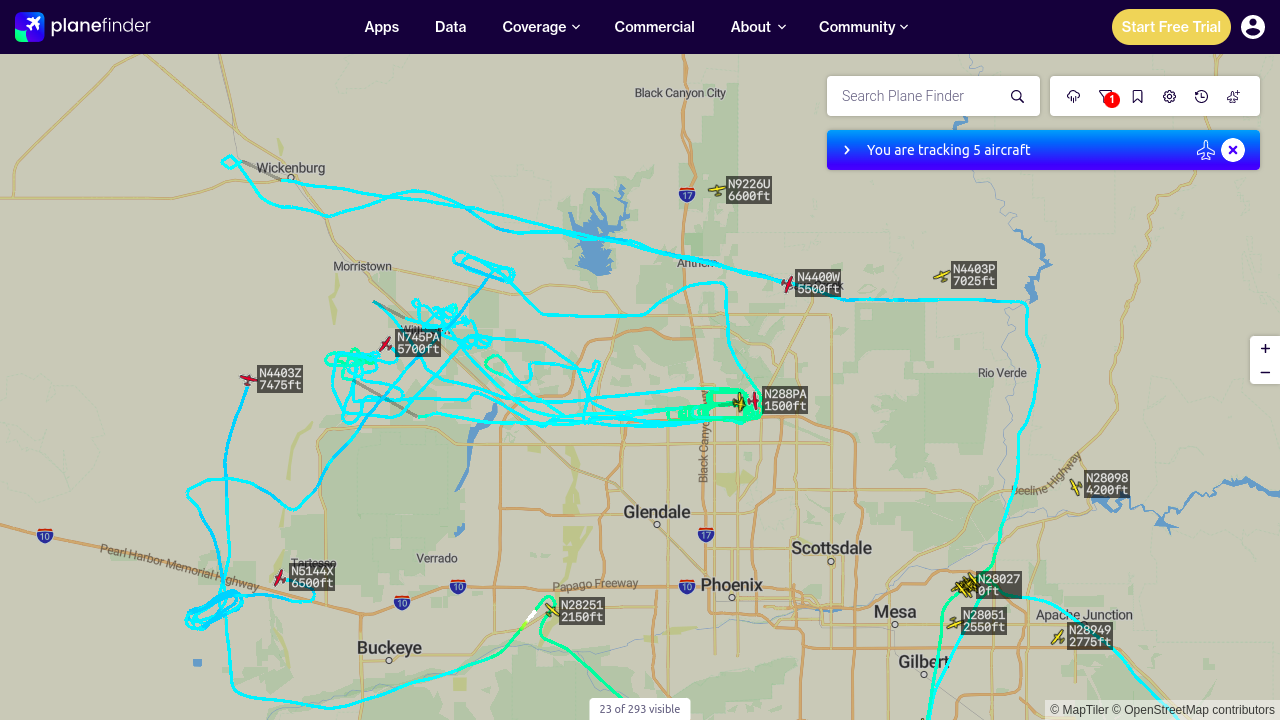This screenshot has width=1280, height=720.
Task: Open the user account icon
Action: click(1253, 27)
